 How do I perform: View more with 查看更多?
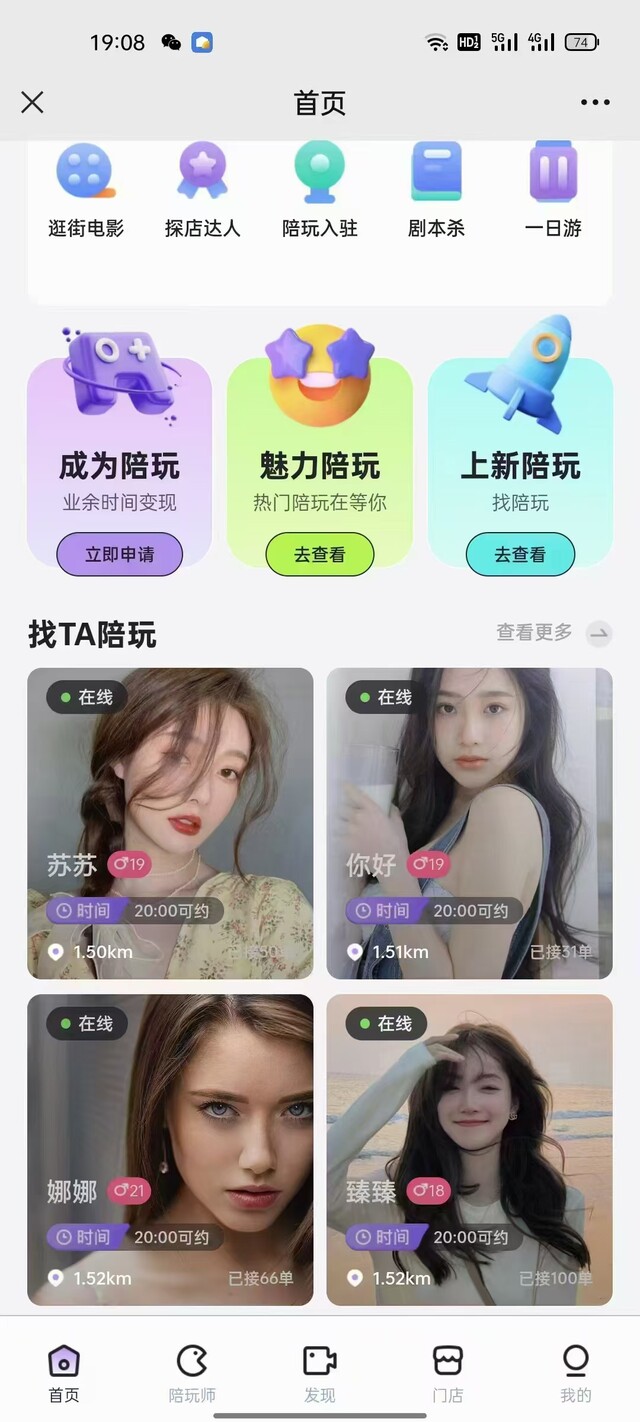[x=553, y=632]
